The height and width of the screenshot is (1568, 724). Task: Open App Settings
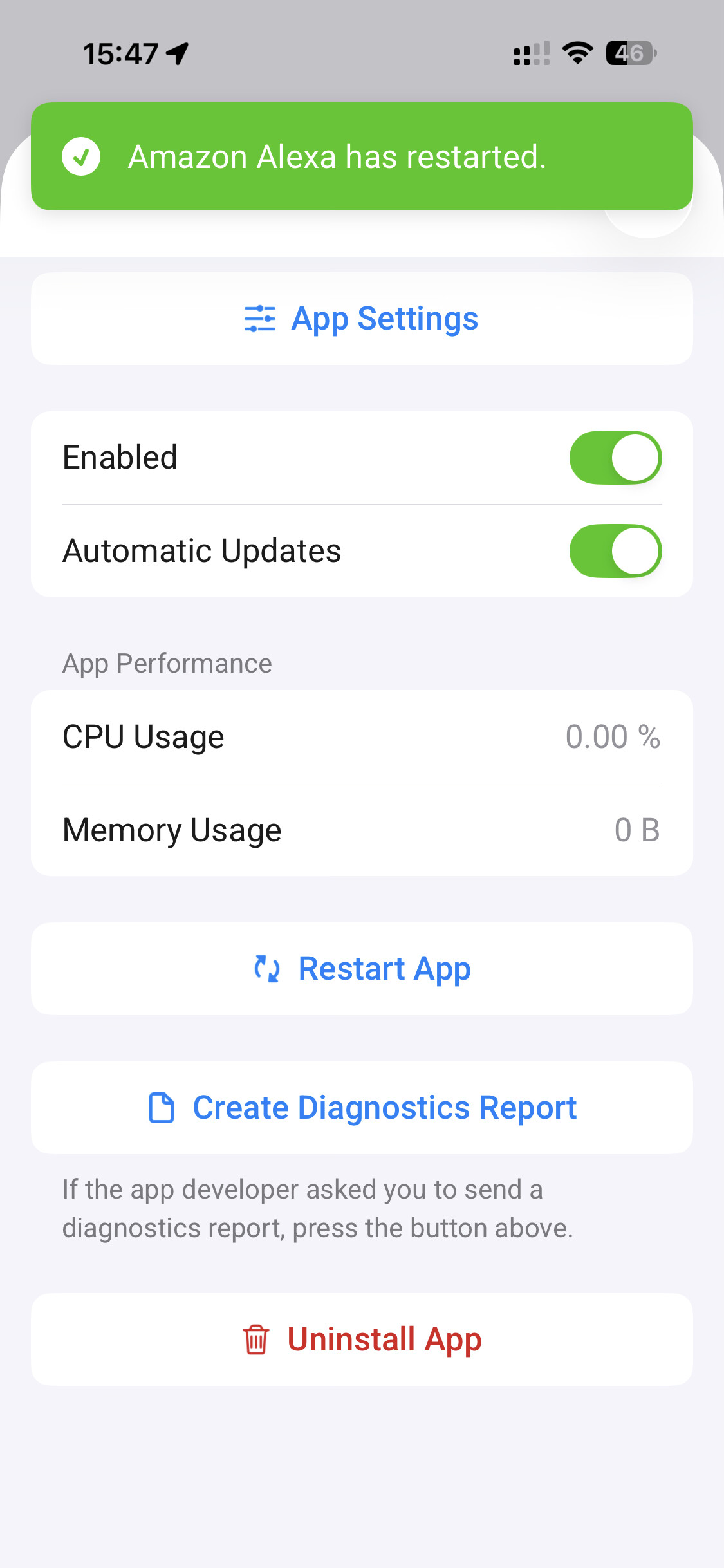[x=362, y=319]
